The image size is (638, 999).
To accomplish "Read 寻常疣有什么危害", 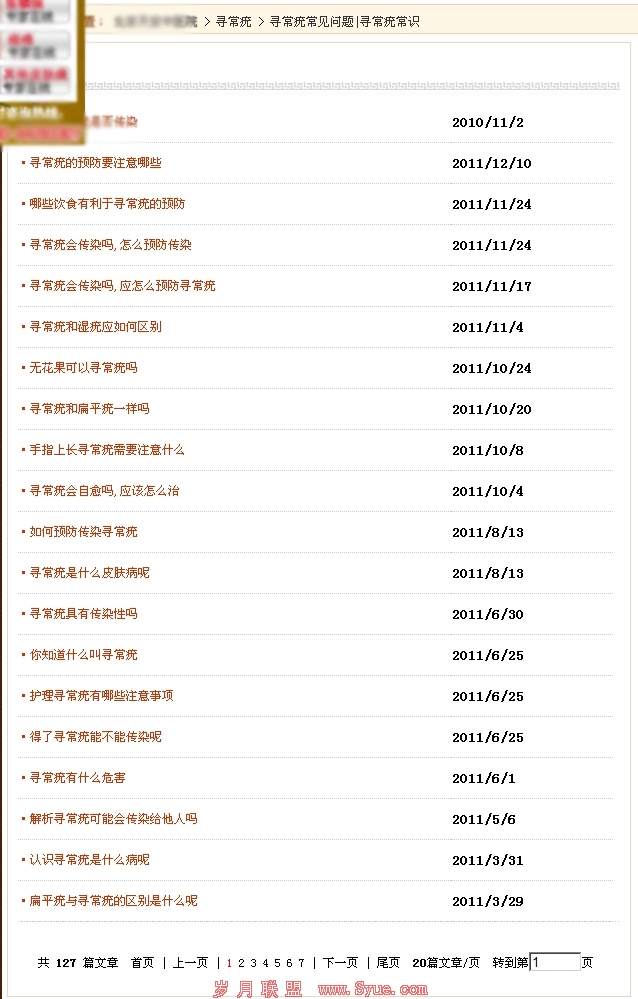I will pos(77,778).
